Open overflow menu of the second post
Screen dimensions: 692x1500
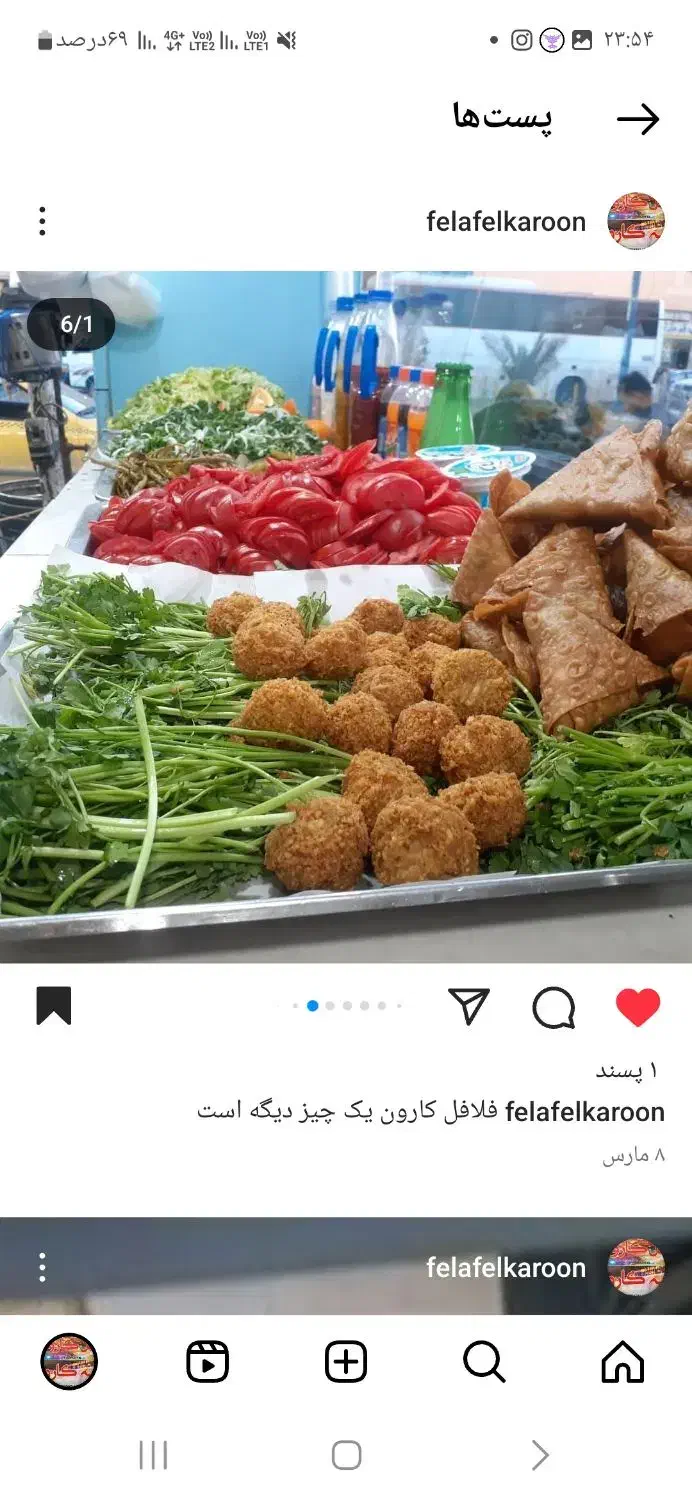click(x=42, y=1267)
